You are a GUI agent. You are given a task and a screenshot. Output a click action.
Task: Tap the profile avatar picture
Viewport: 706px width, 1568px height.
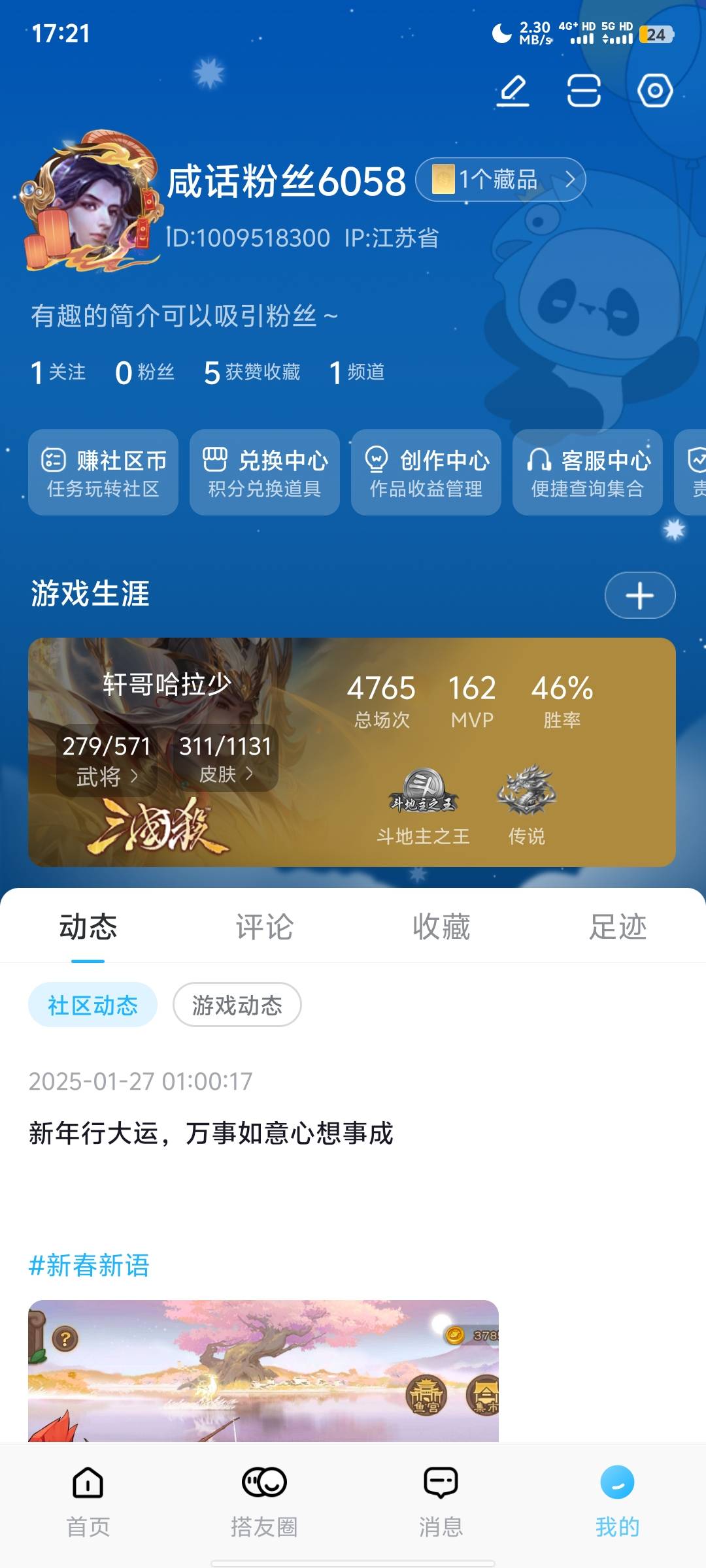(92, 203)
